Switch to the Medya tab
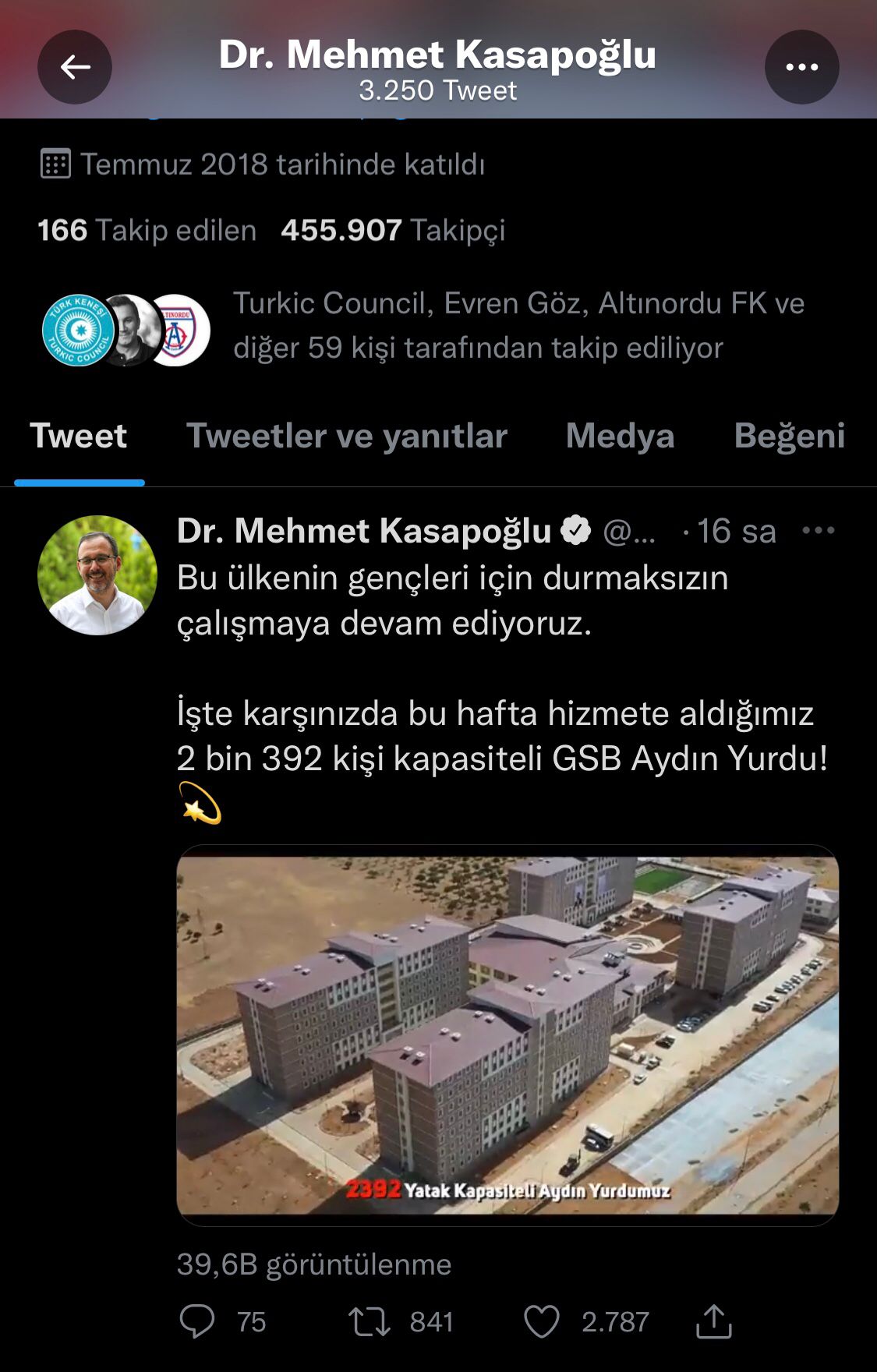Viewport: 877px width, 1372px height. 620,436
